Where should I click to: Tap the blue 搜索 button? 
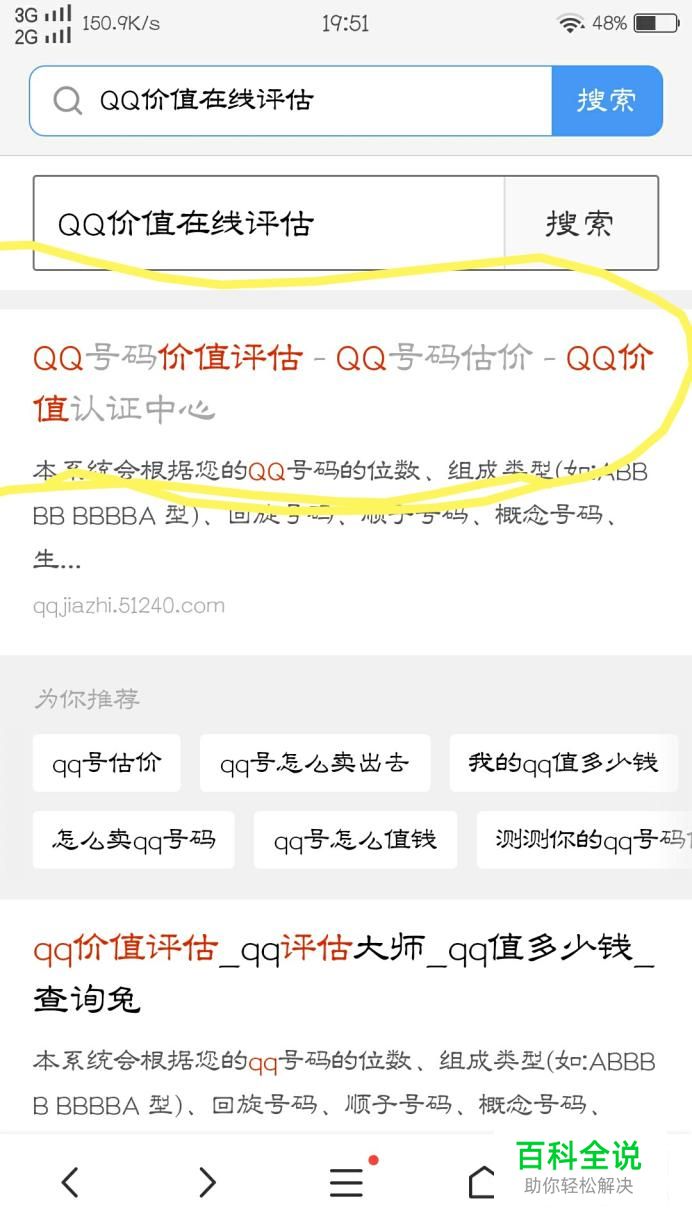[x=606, y=100]
